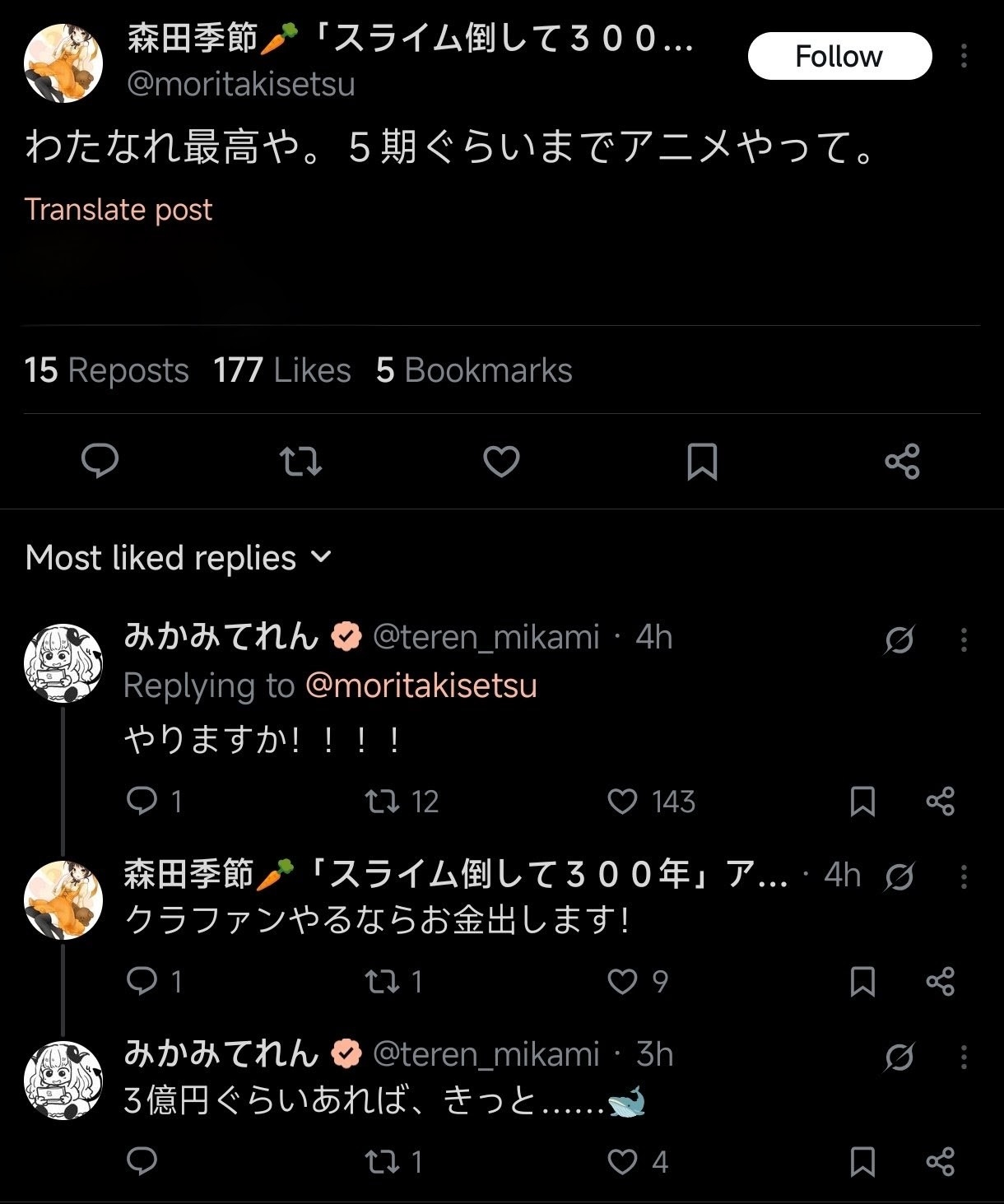The image size is (1004, 1204).
Task: Open the @moritakisetsu mention link
Action: click(421, 686)
